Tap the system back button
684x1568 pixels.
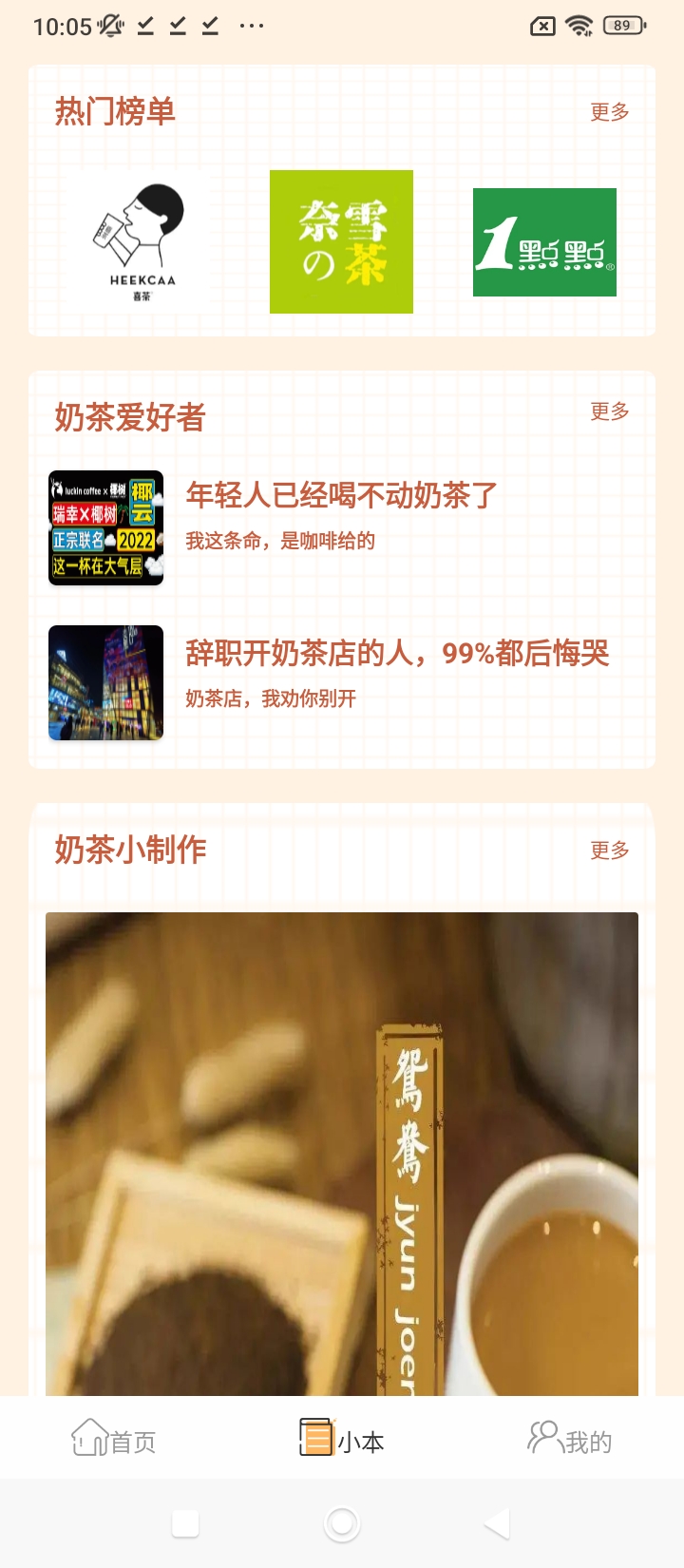click(497, 1524)
